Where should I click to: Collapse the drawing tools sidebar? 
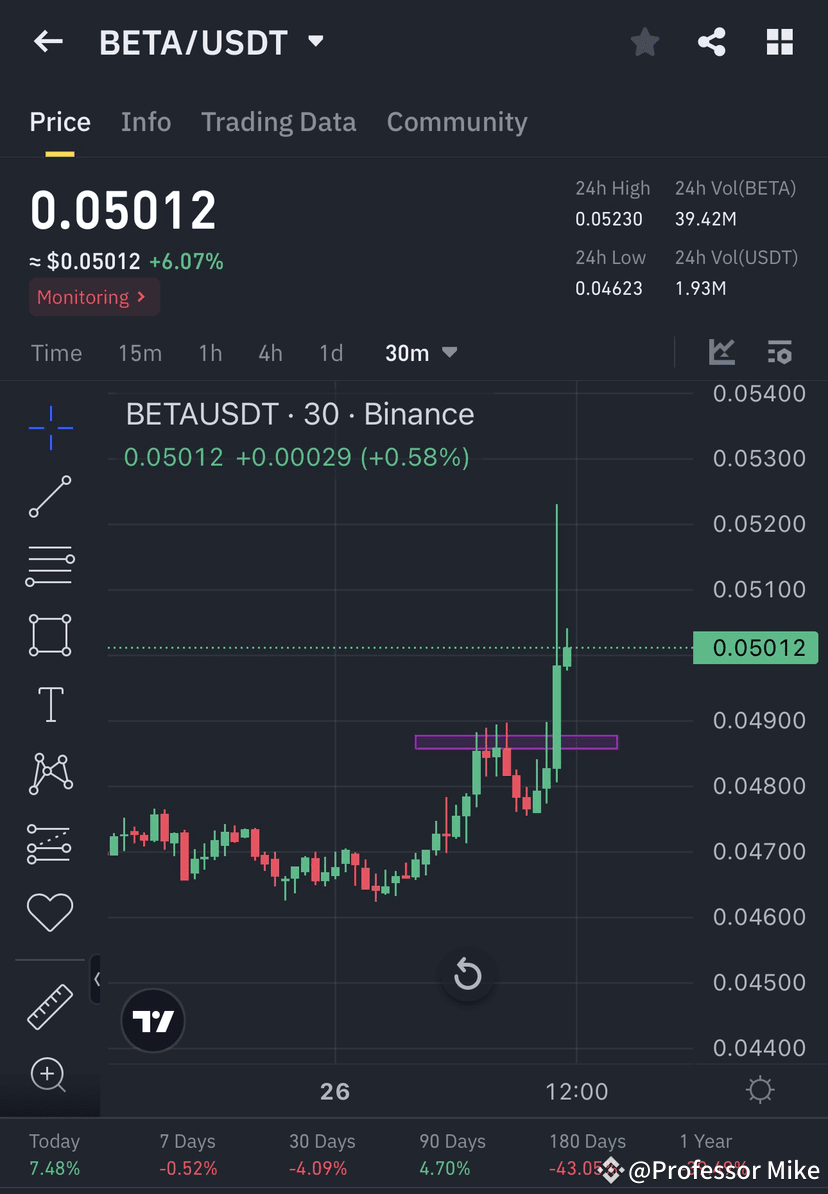click(97, 980)
